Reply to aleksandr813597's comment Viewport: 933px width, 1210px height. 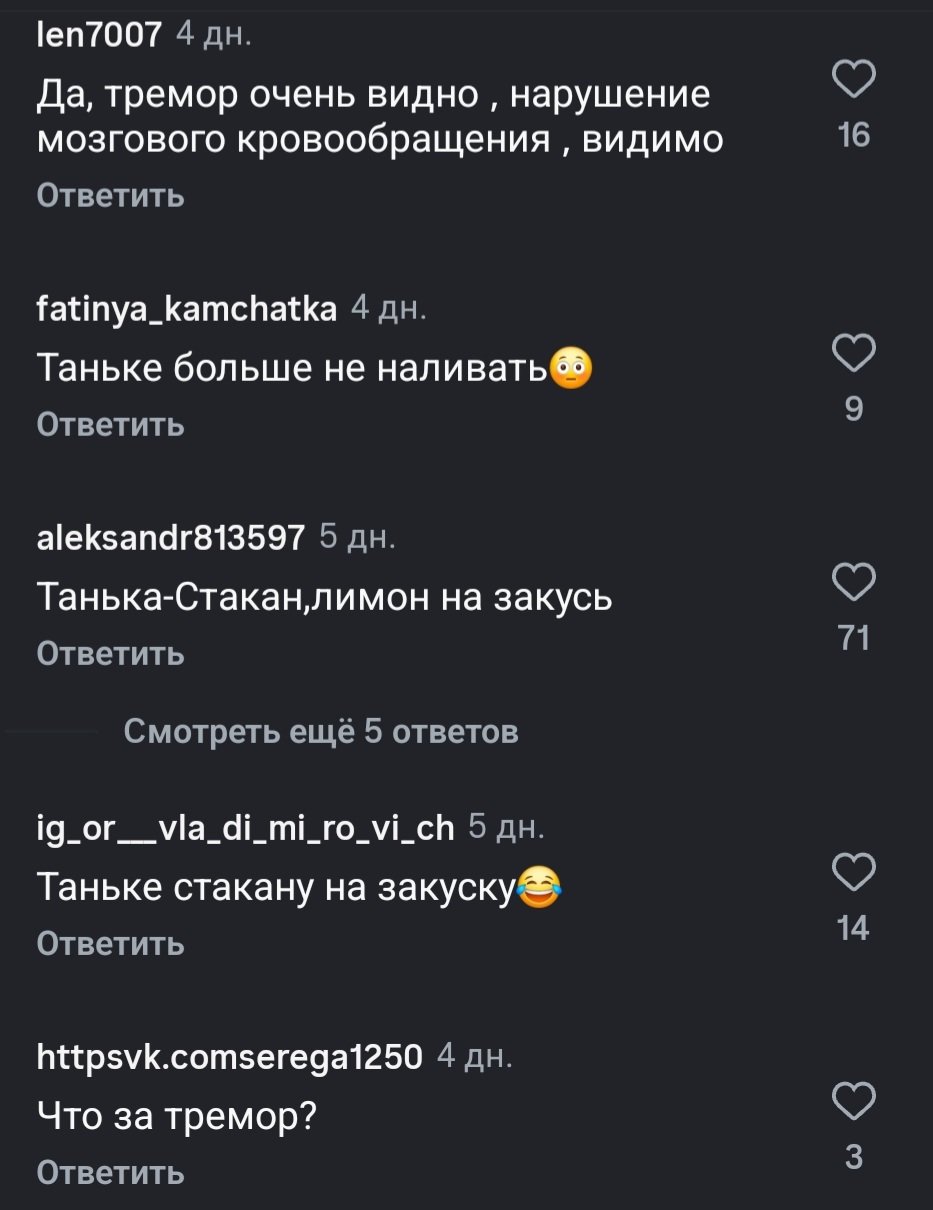110,653
